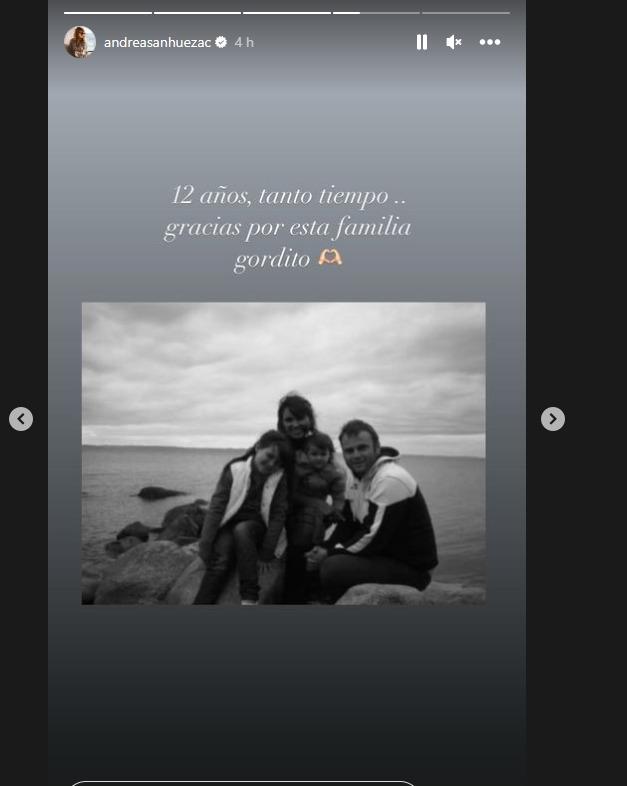The height and width of the screenshot is (786, 627).
Task: Open andreasanhuezac's profile name
Action: point(157,42)
